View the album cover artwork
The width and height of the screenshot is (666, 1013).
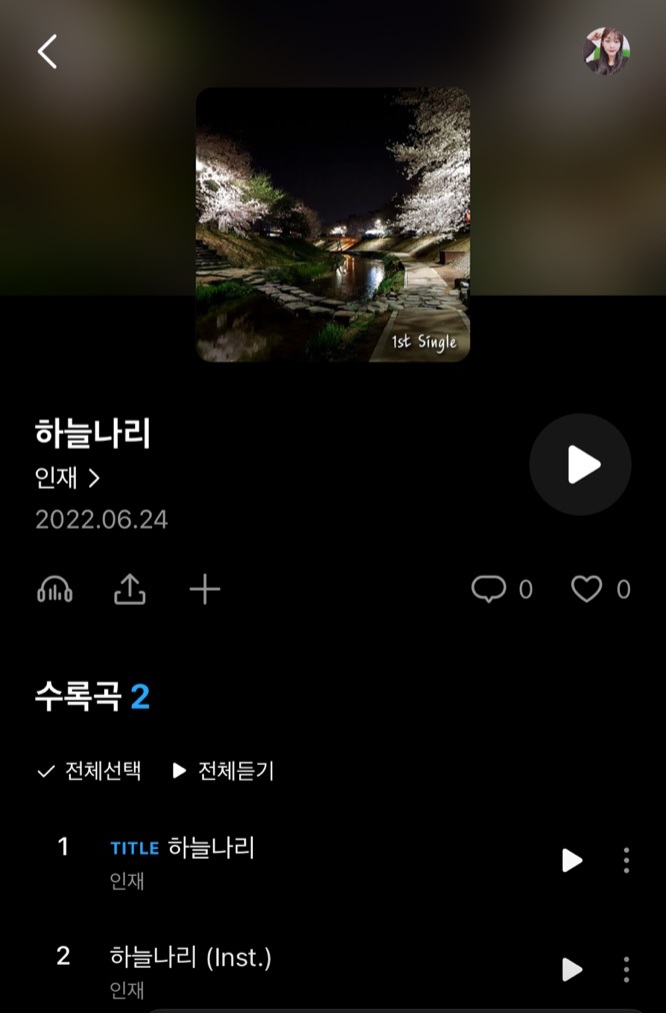pos(333,224)
